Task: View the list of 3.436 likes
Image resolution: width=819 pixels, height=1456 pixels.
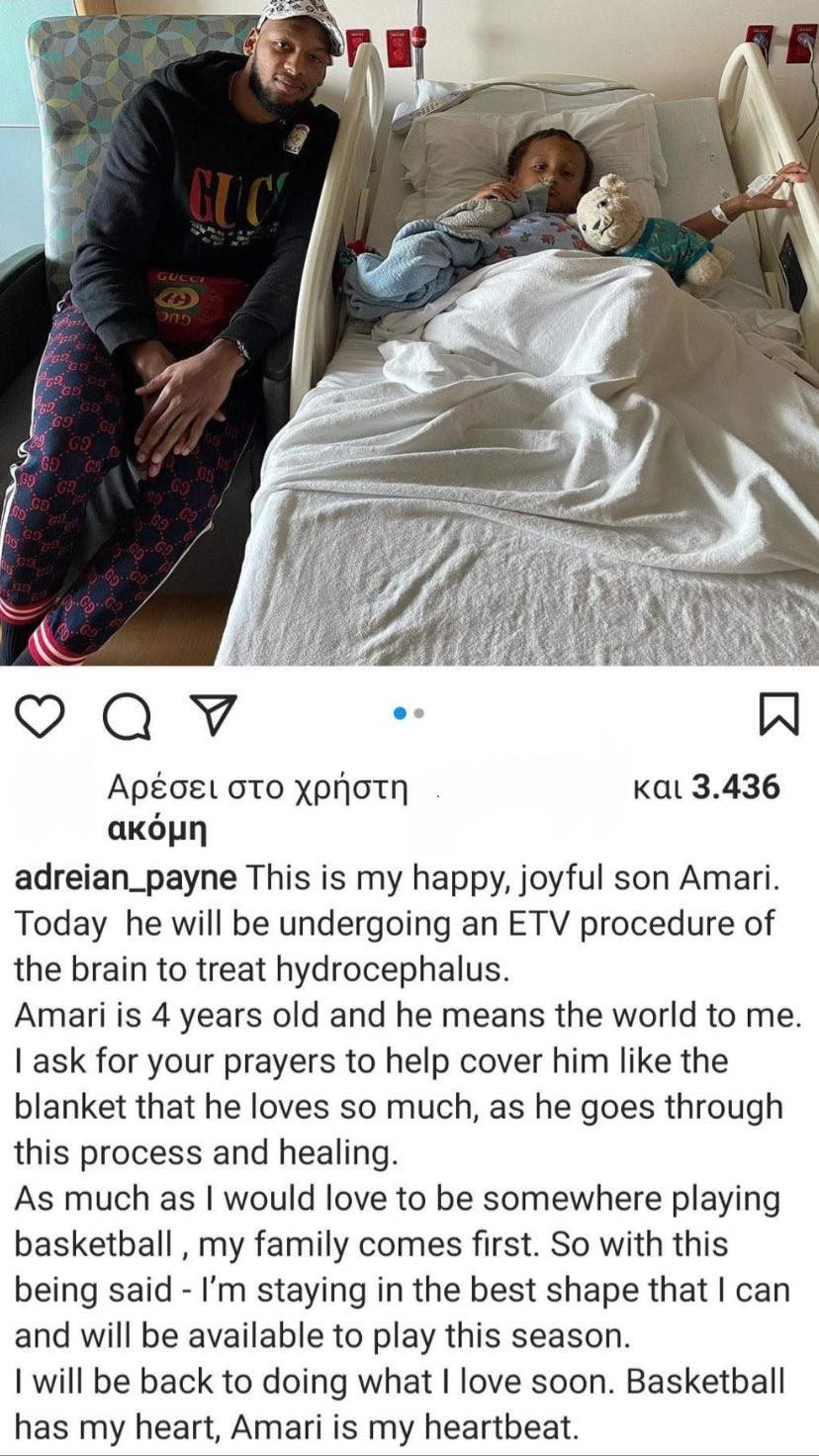Action: [x=737, y=786]
